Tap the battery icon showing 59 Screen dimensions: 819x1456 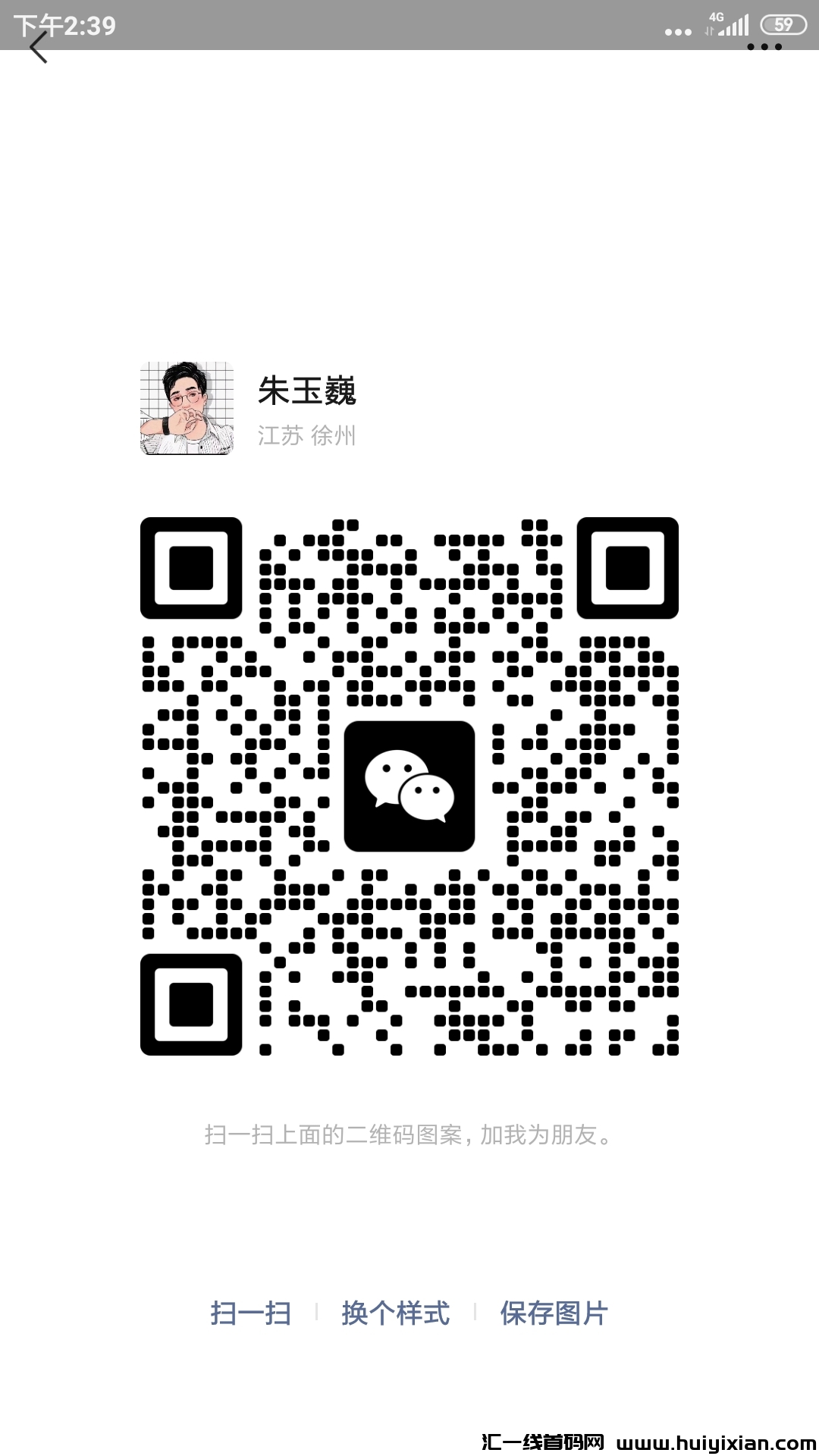783,23
